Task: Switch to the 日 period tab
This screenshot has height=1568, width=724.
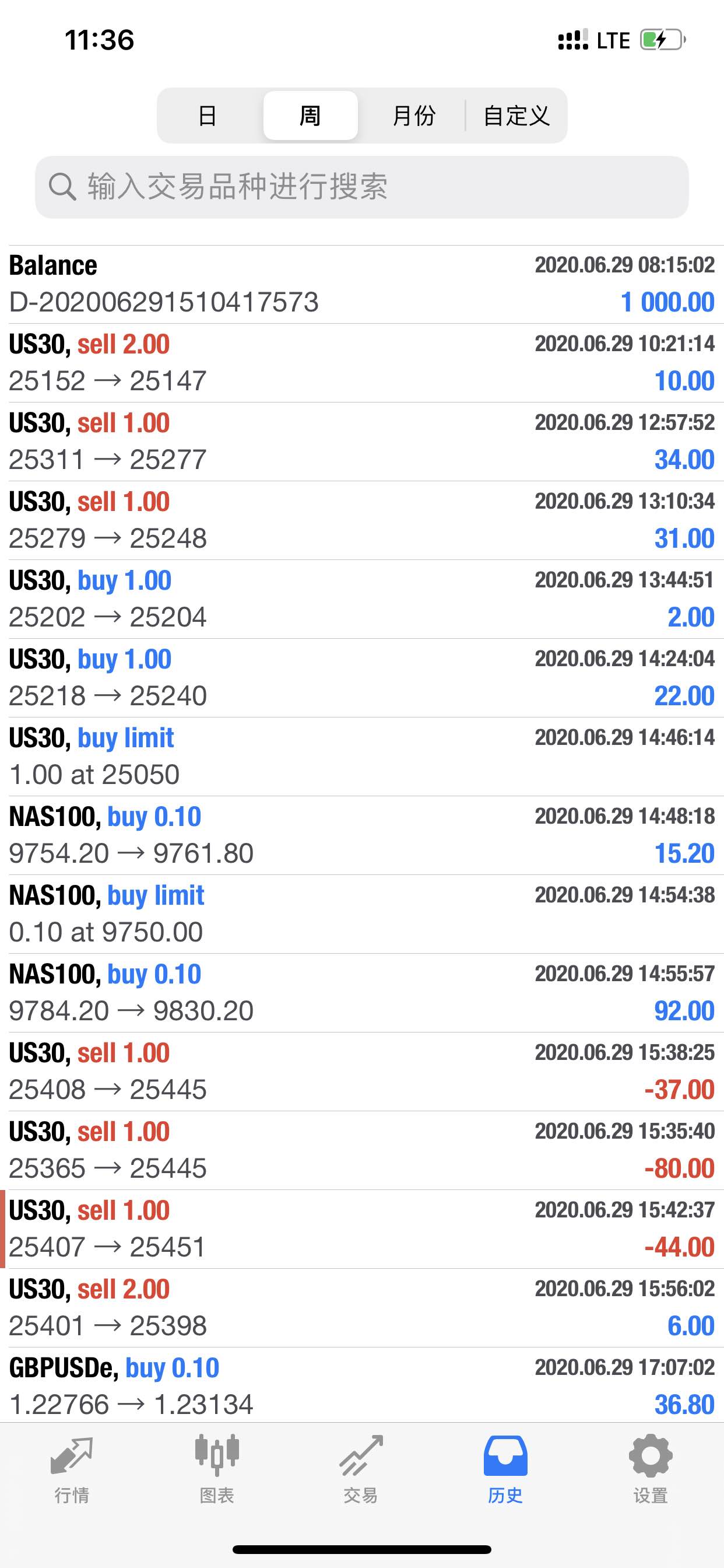Action: pyautogui.click(x=208, y=116)
